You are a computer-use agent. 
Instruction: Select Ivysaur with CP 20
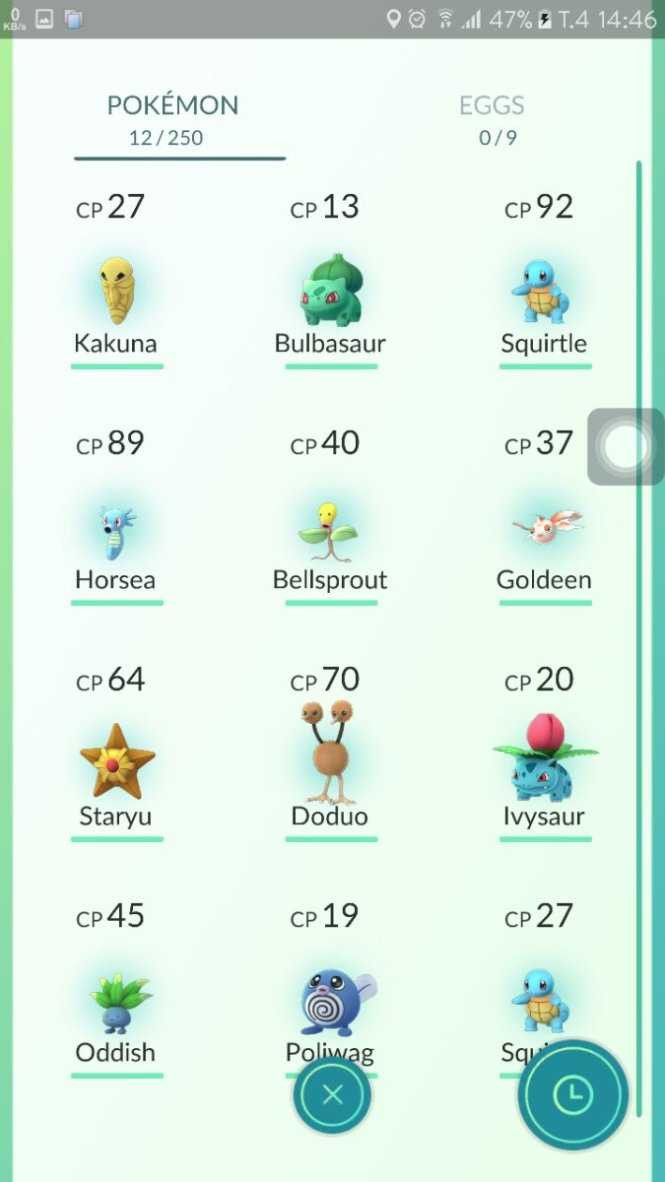(x=544, y=765)
